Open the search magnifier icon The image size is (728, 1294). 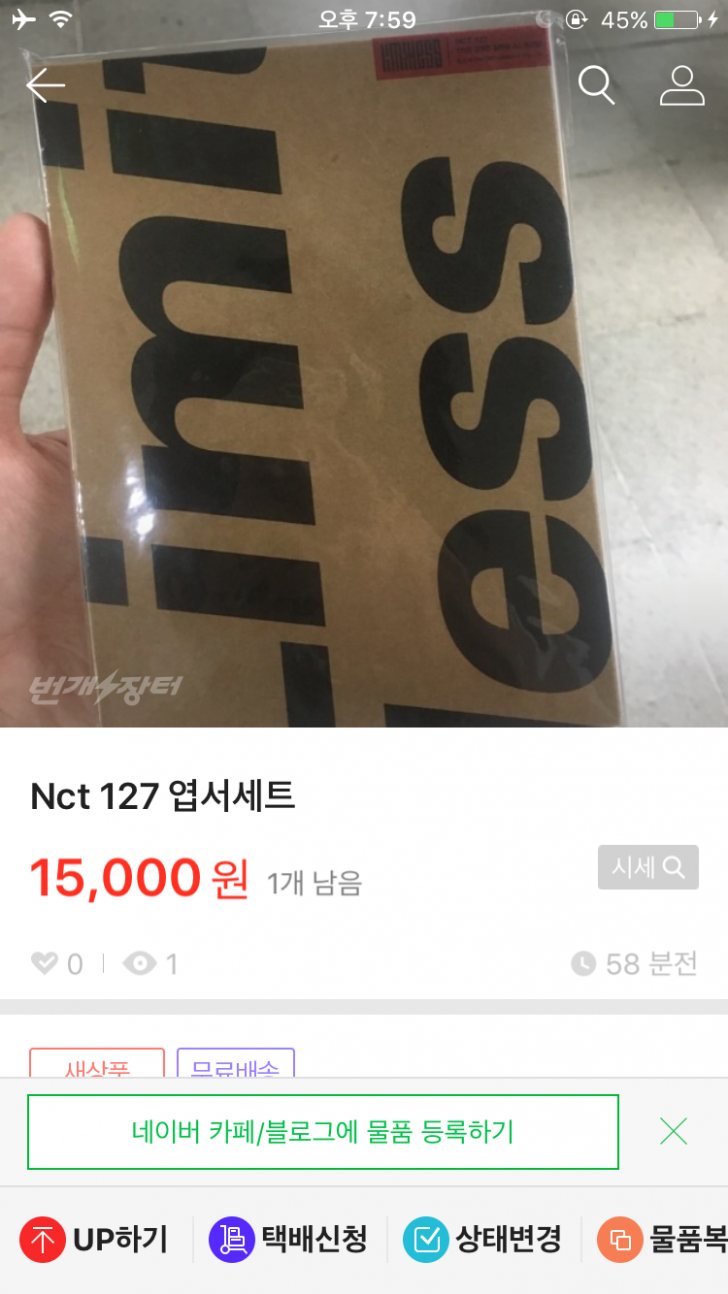point(596,86)
